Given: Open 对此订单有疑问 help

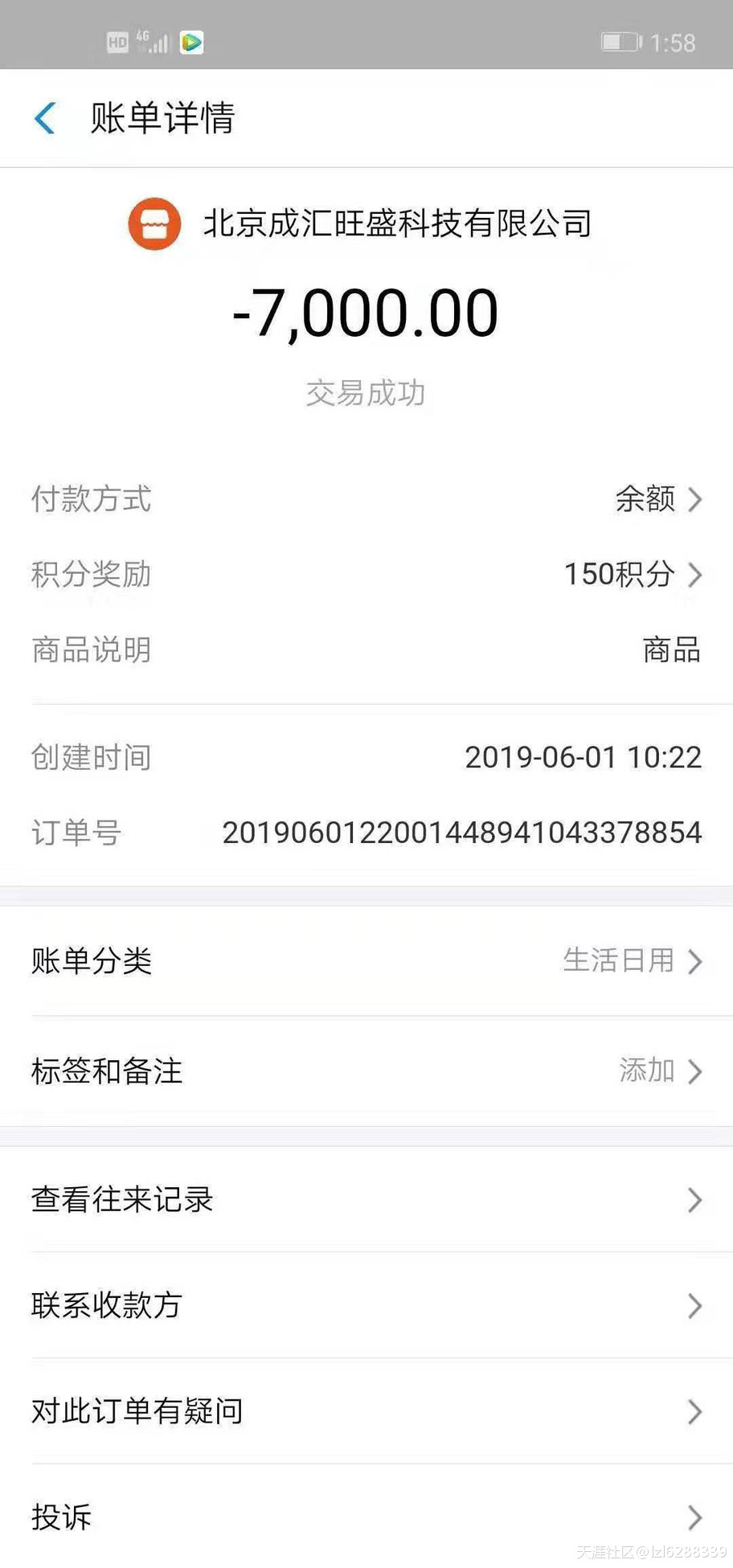Looking at the screenshot, I should click(366, 1411).
